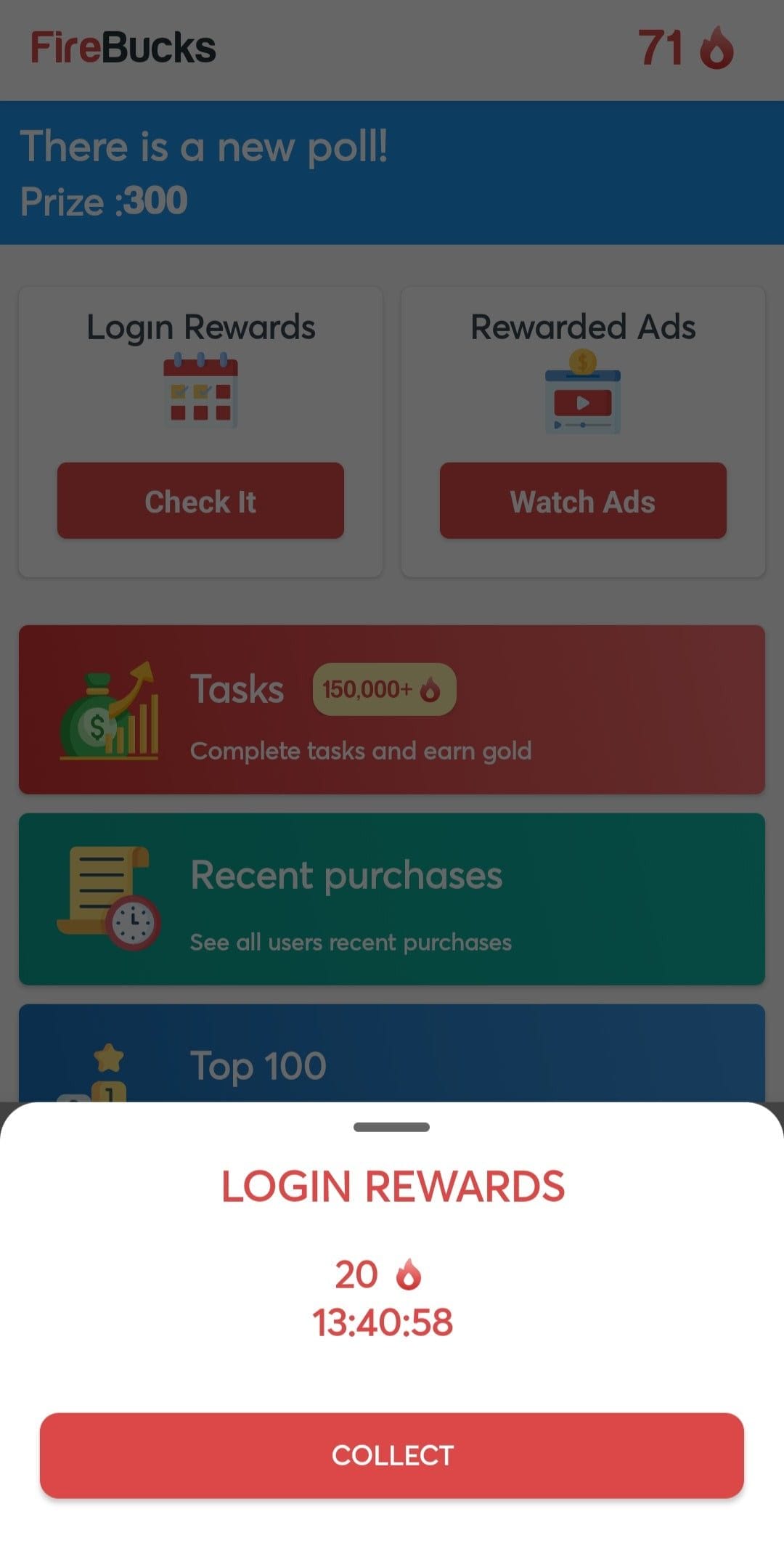
Task: Tap Check It under Login Rewards
Action: tap(200, 501)
